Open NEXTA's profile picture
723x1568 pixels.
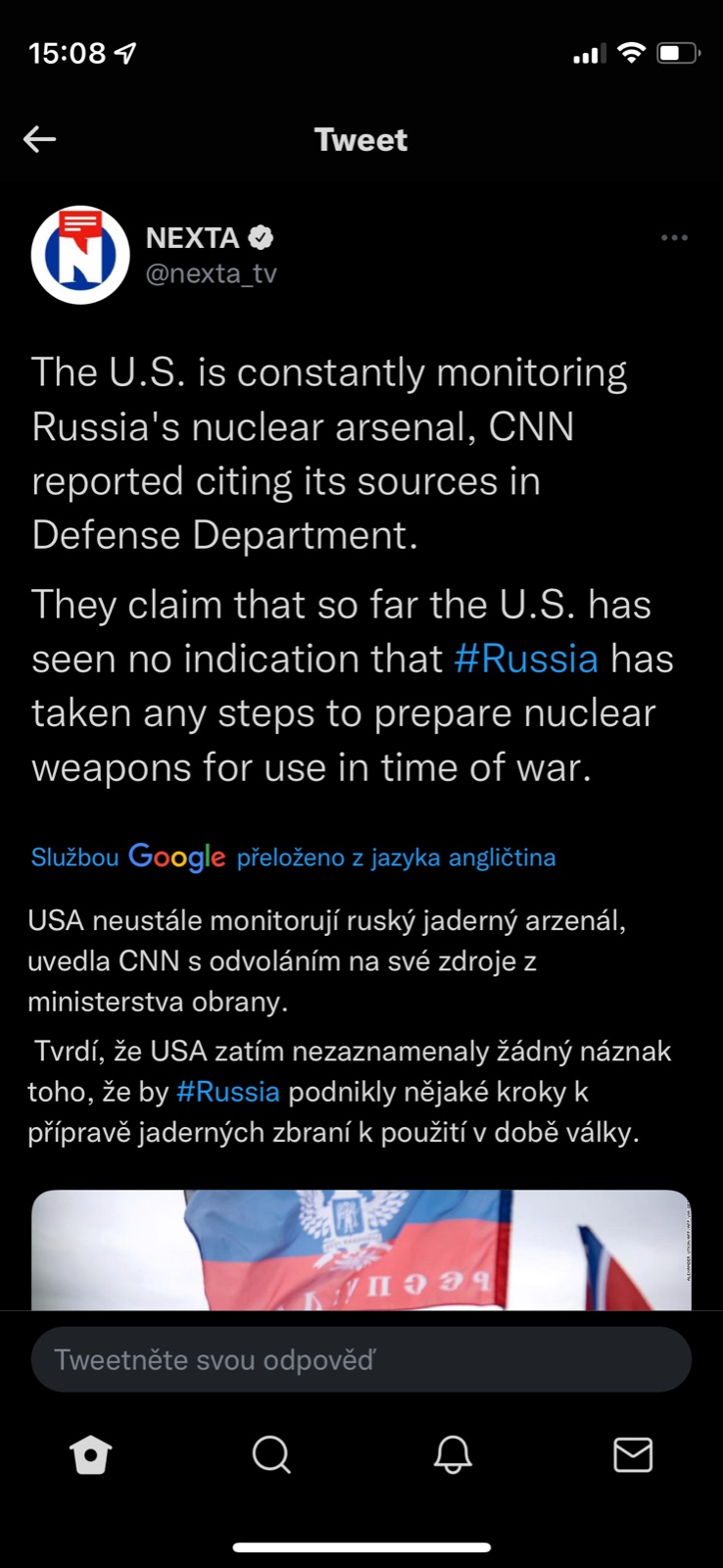(80, 255)
